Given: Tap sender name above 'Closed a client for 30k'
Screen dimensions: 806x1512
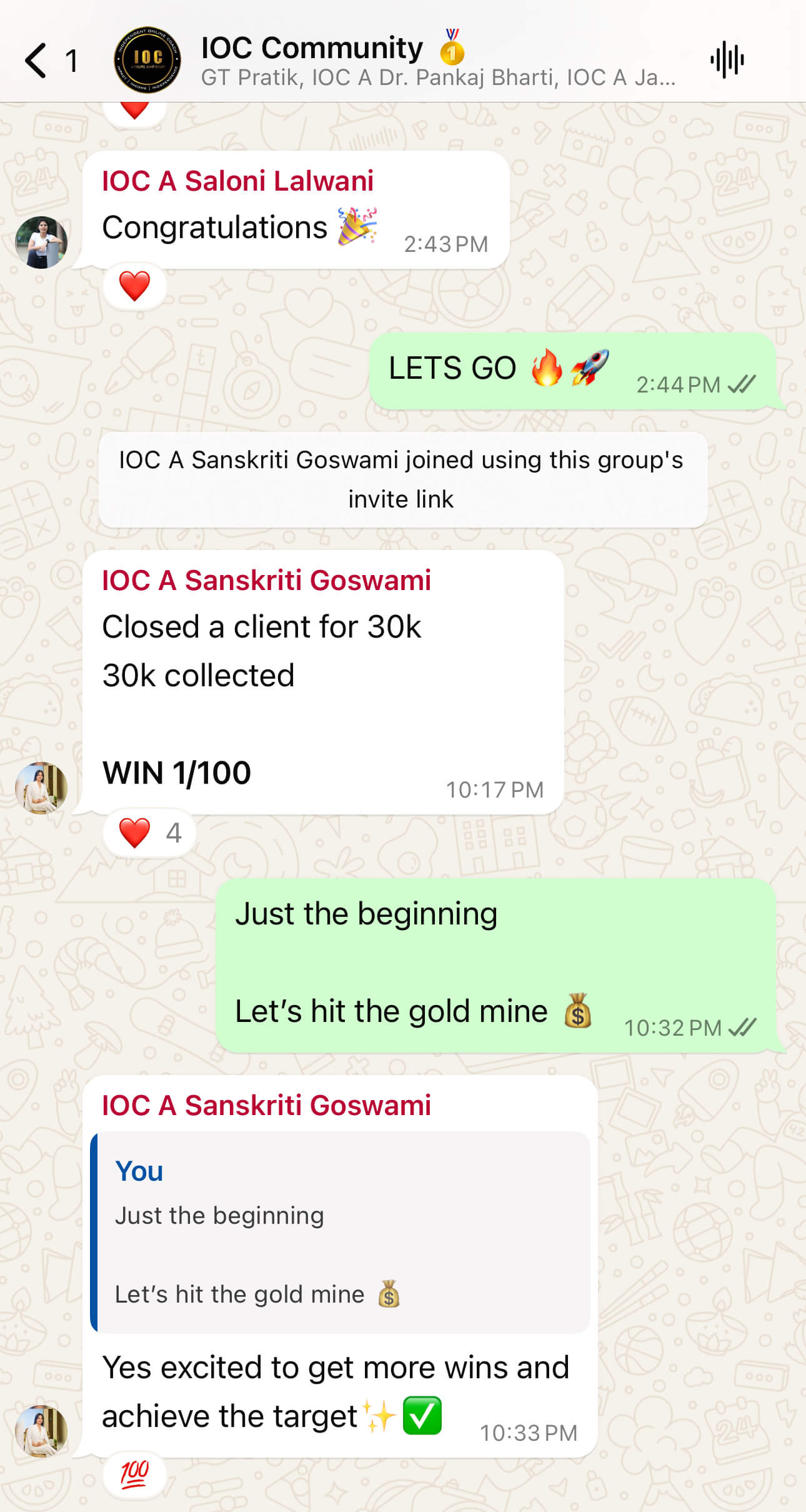Looking at the screenshot, I should (266, 581).
